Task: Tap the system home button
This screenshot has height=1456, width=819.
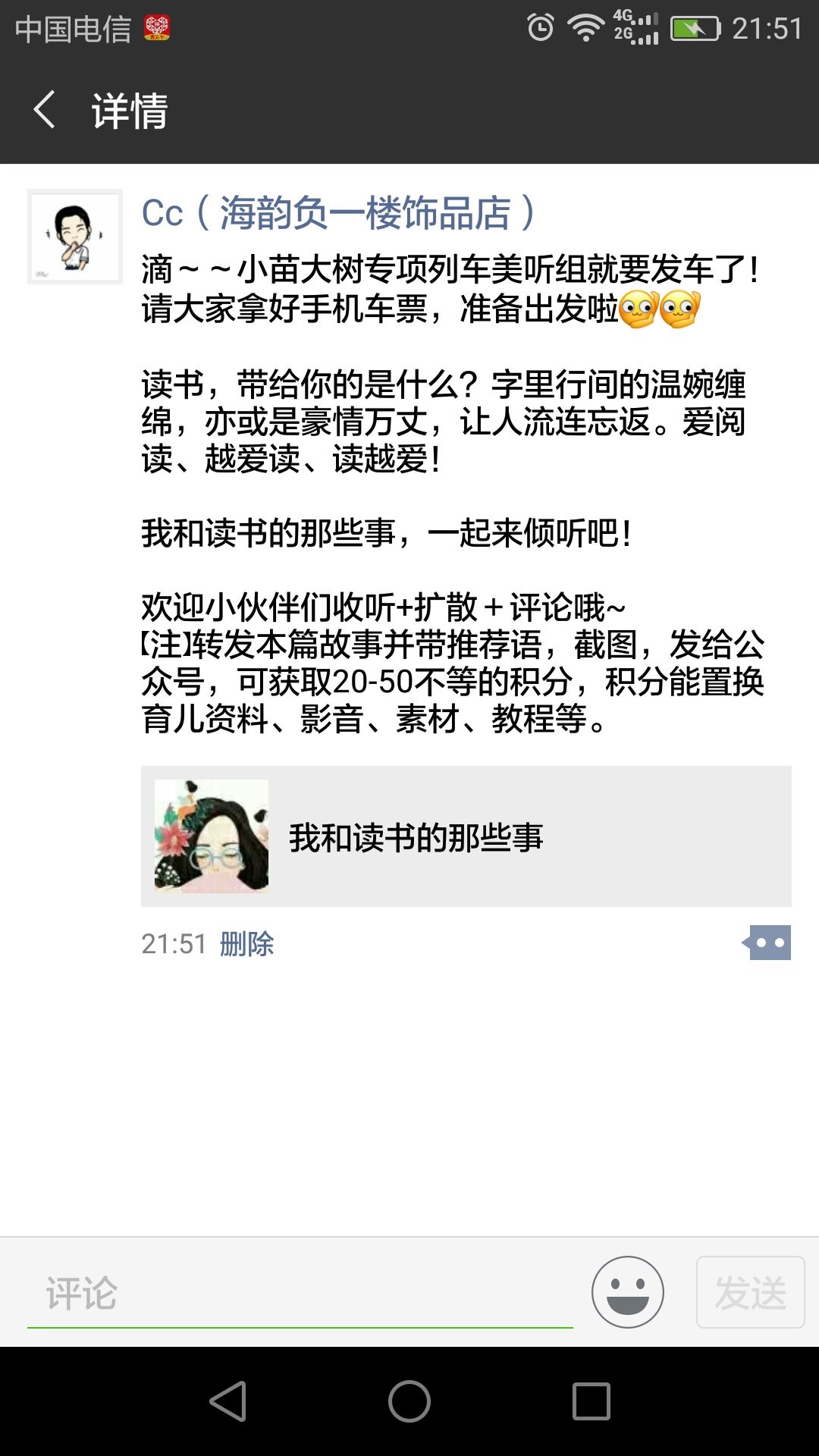Action: click(409, 1401)
